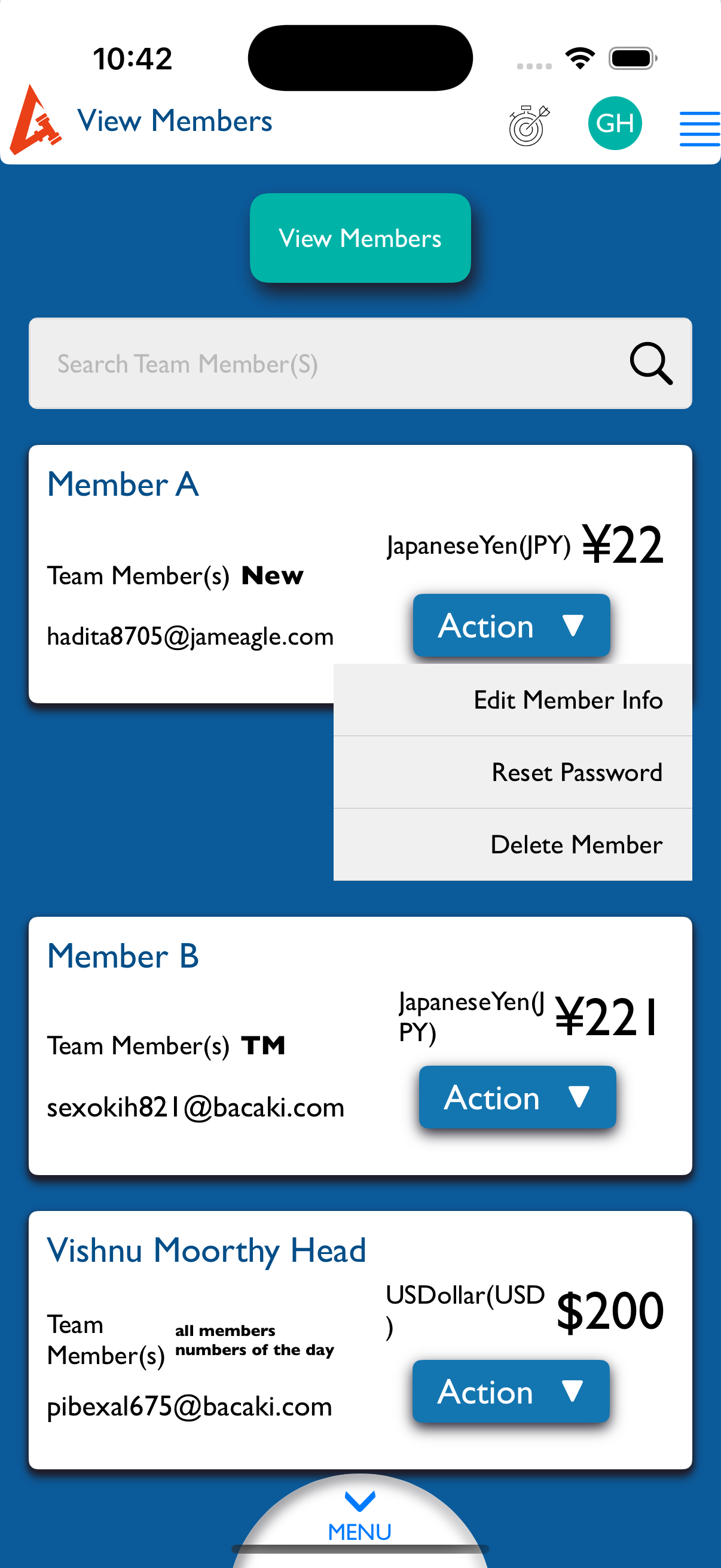Open the hamburger menu
Image resolution: width=721 pixels, height=1568 pixels.
tap(699, 129)
